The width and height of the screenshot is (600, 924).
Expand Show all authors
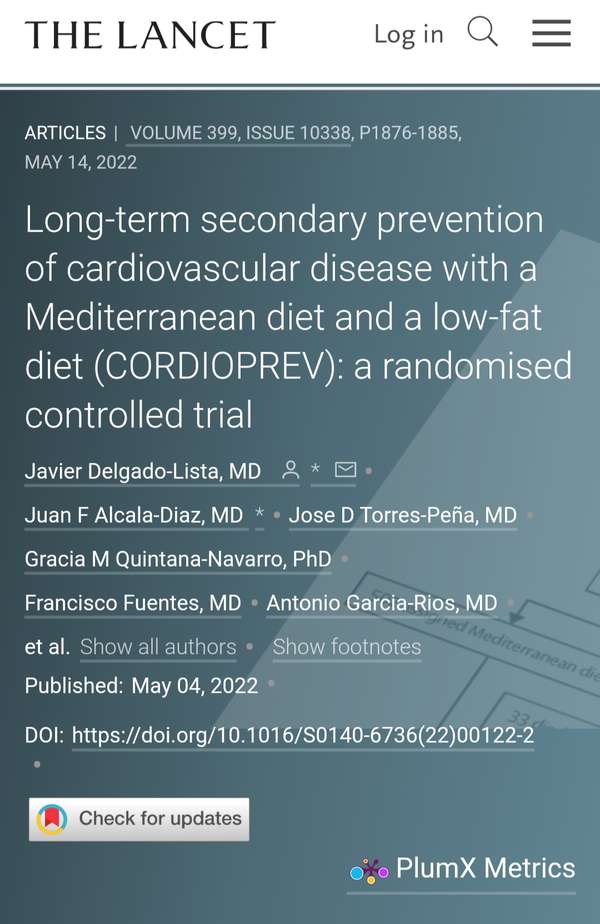(158, 647)
